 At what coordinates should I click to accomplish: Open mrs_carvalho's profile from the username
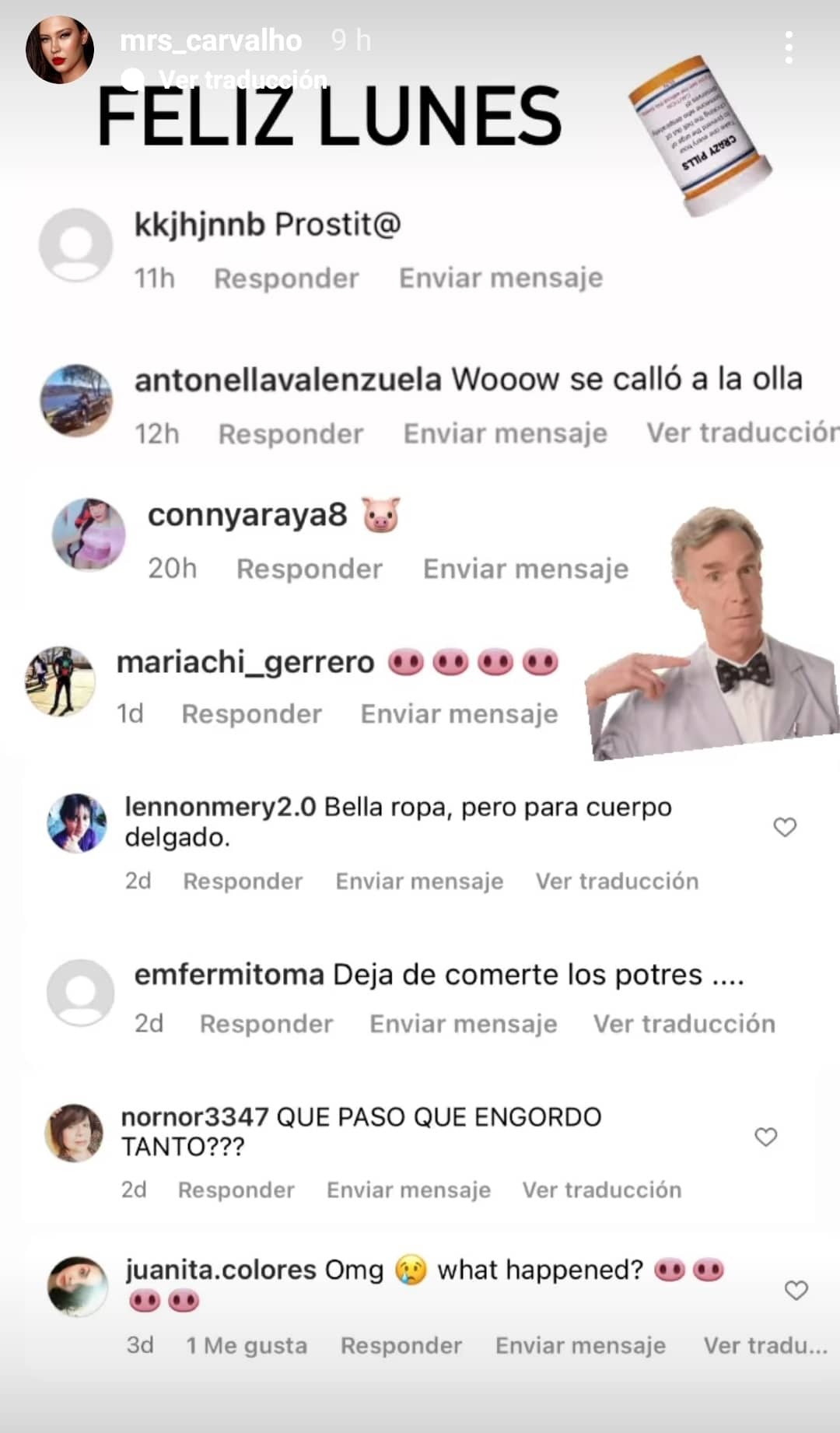211,40
